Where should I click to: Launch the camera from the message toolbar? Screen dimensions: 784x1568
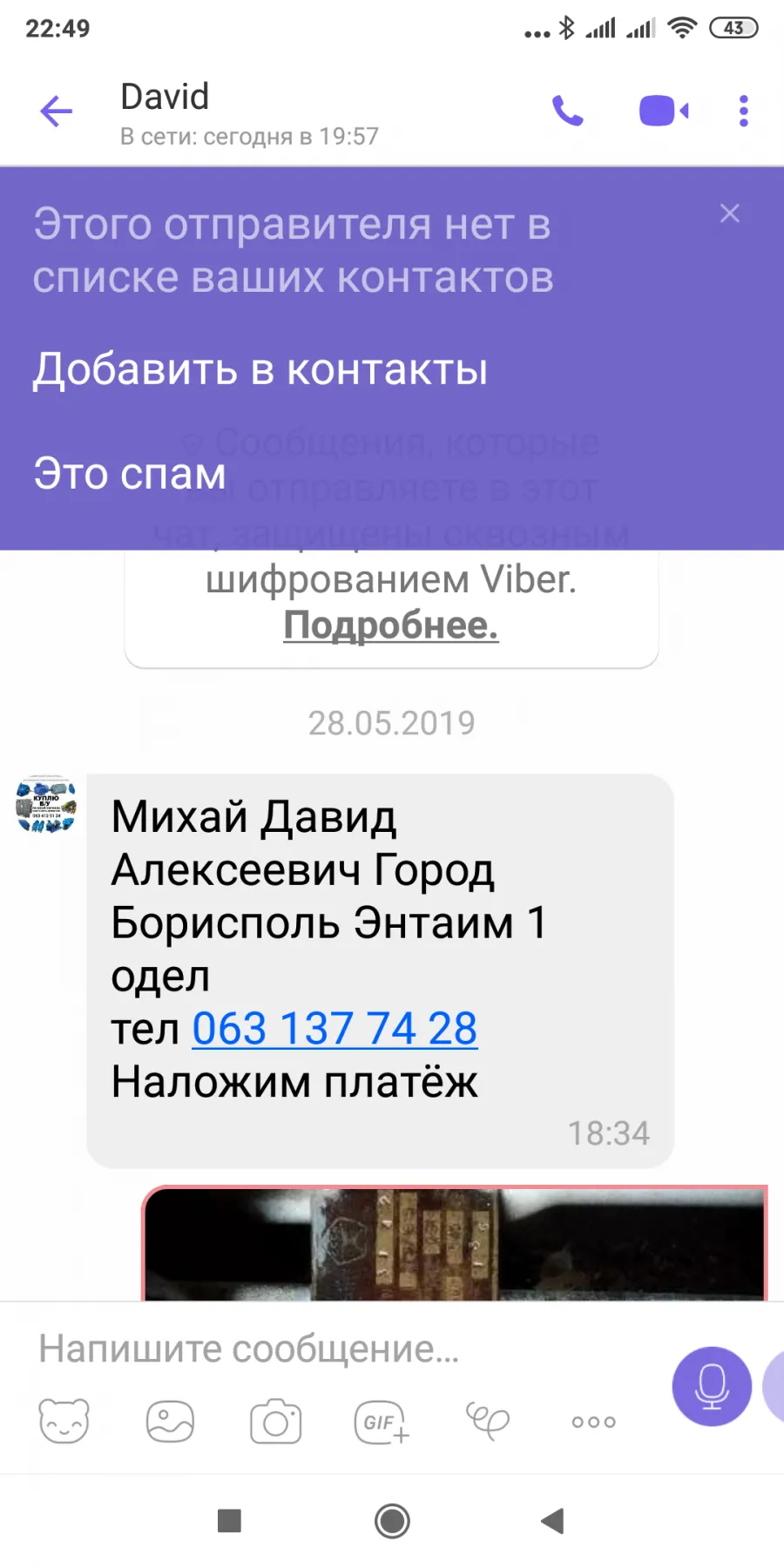click(276, 1422)
